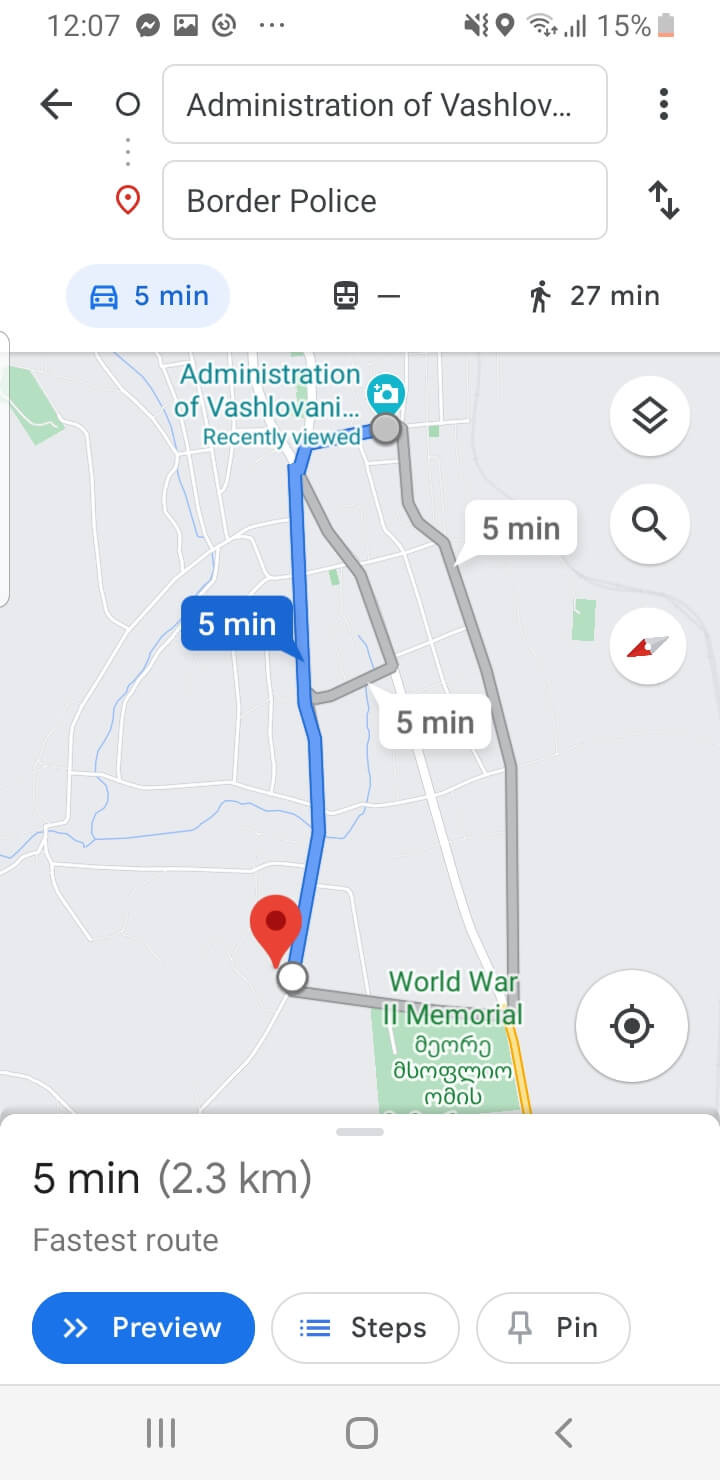Switch to walking 27 min
Viewport: 720px width, 1480px height.
(x=594, y=296)
